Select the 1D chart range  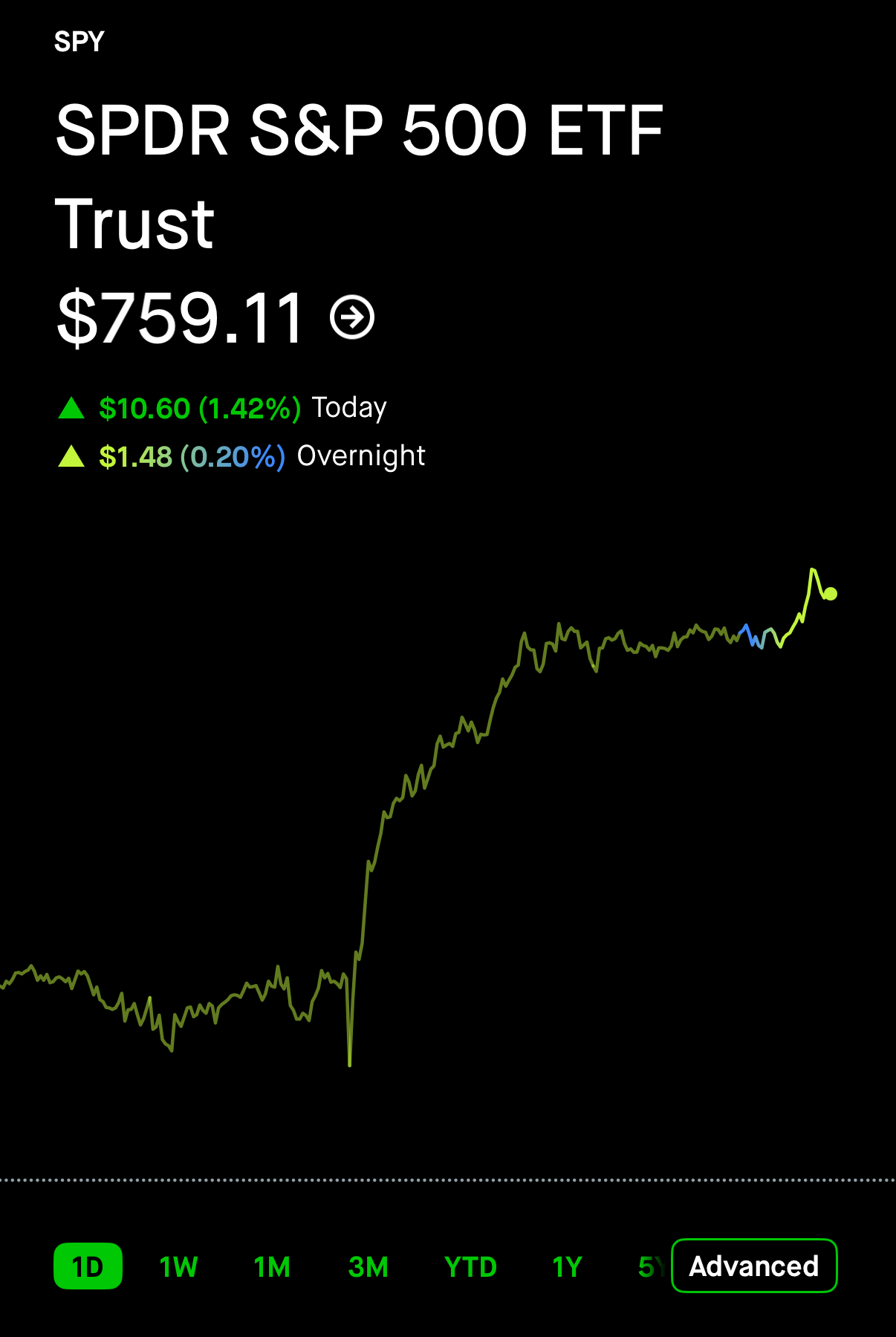click(x=88, y=1266)
